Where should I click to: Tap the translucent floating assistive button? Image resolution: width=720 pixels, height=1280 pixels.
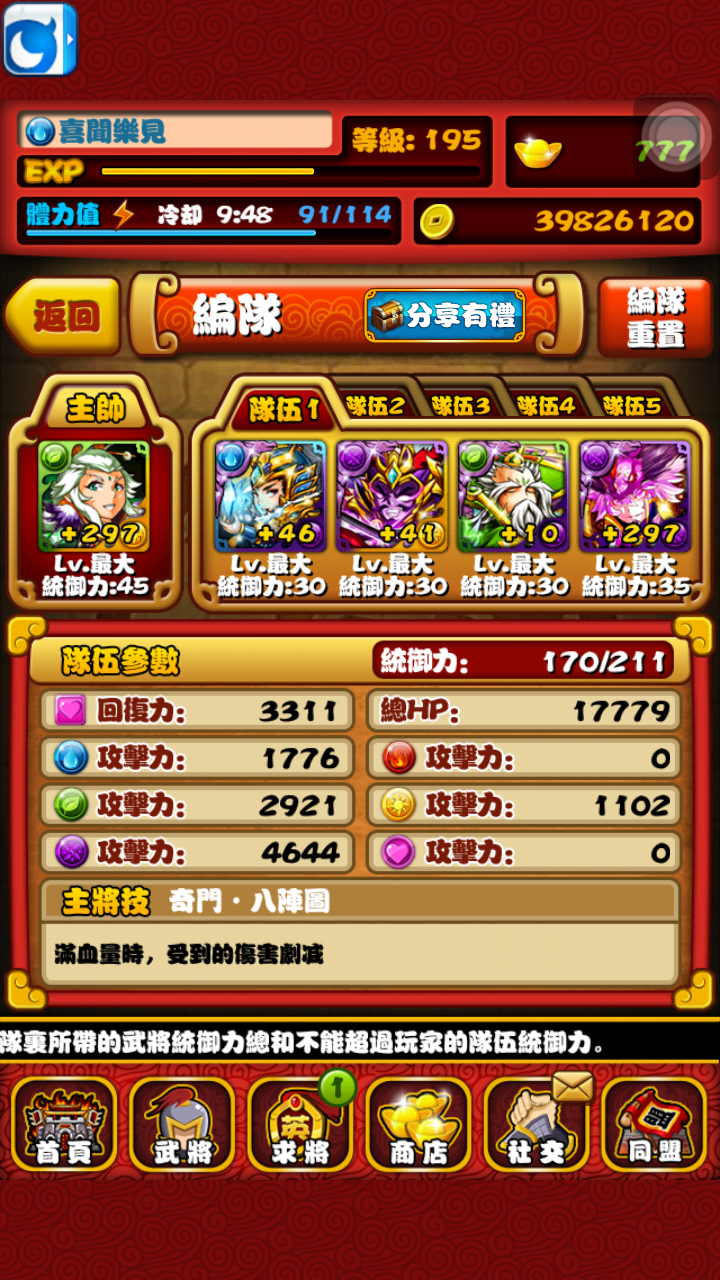pyautogui.click(x=675, y=133)
